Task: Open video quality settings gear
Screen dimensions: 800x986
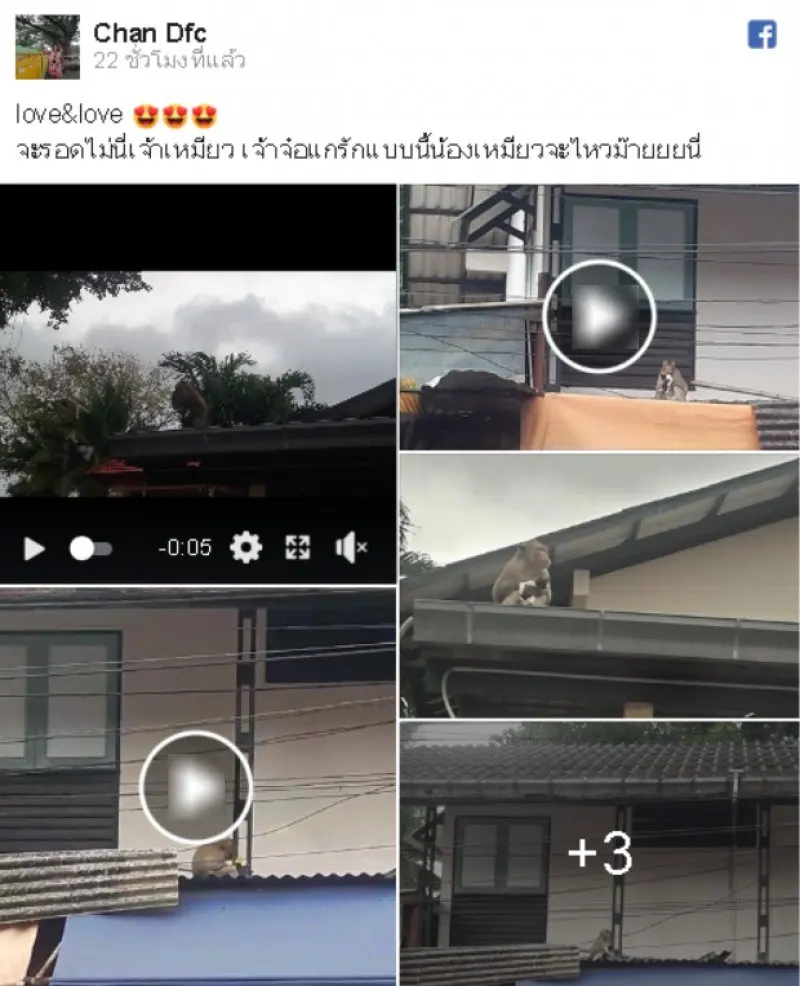Action: pyautogui.click(x=245, y=547)
